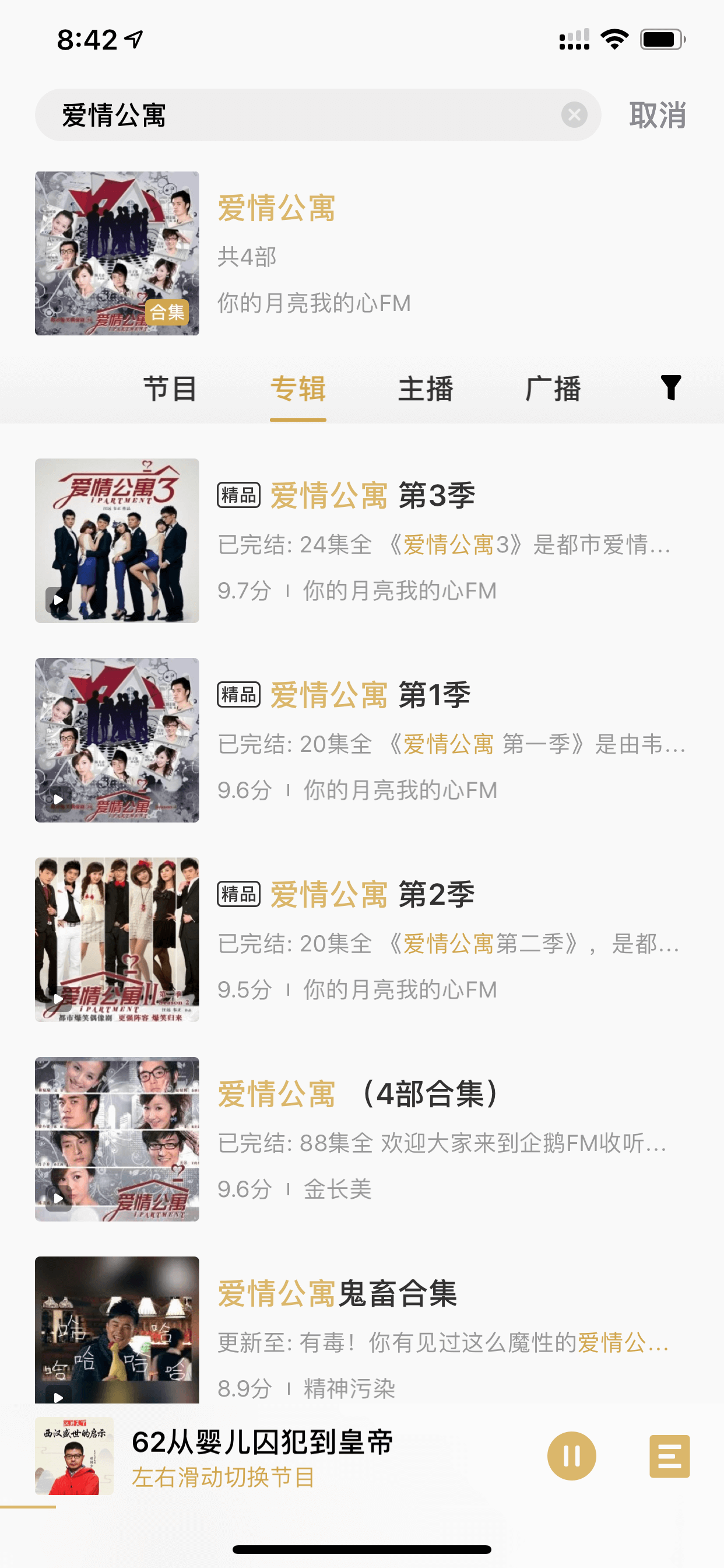724x1568 pixels.
Task: Switch to the 节目 tab
Action: pyautogui.click(x=170, y=389)
